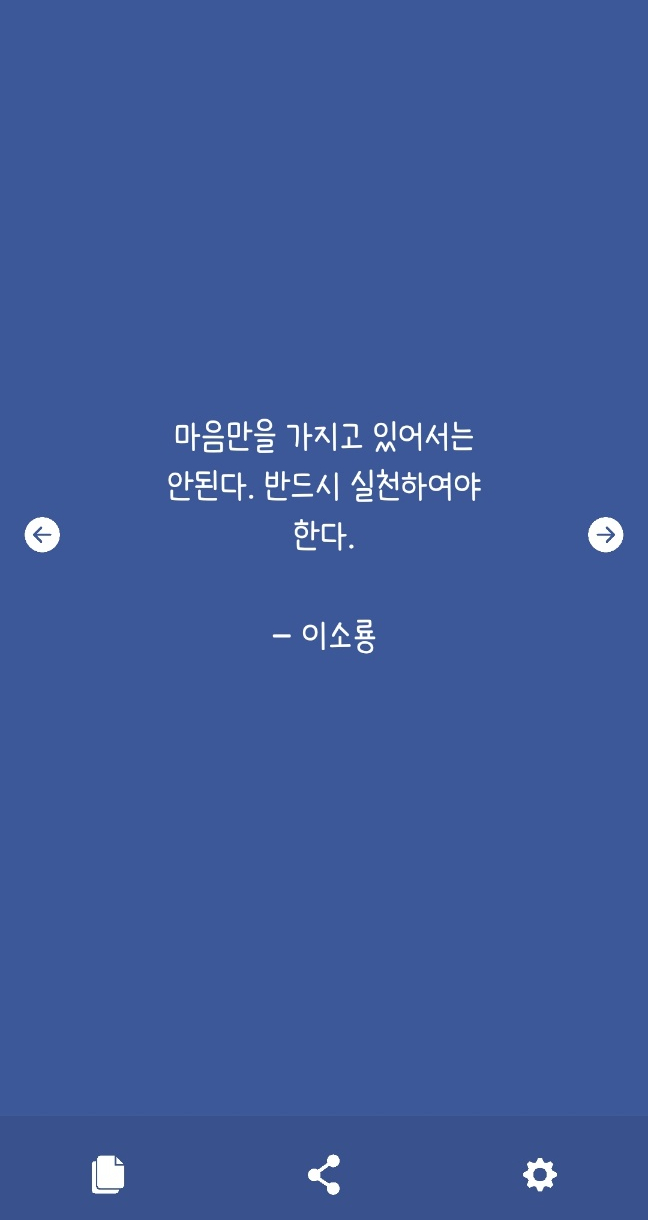Share this quote
The image size is (648, 1220).
tap(323, 1174)
